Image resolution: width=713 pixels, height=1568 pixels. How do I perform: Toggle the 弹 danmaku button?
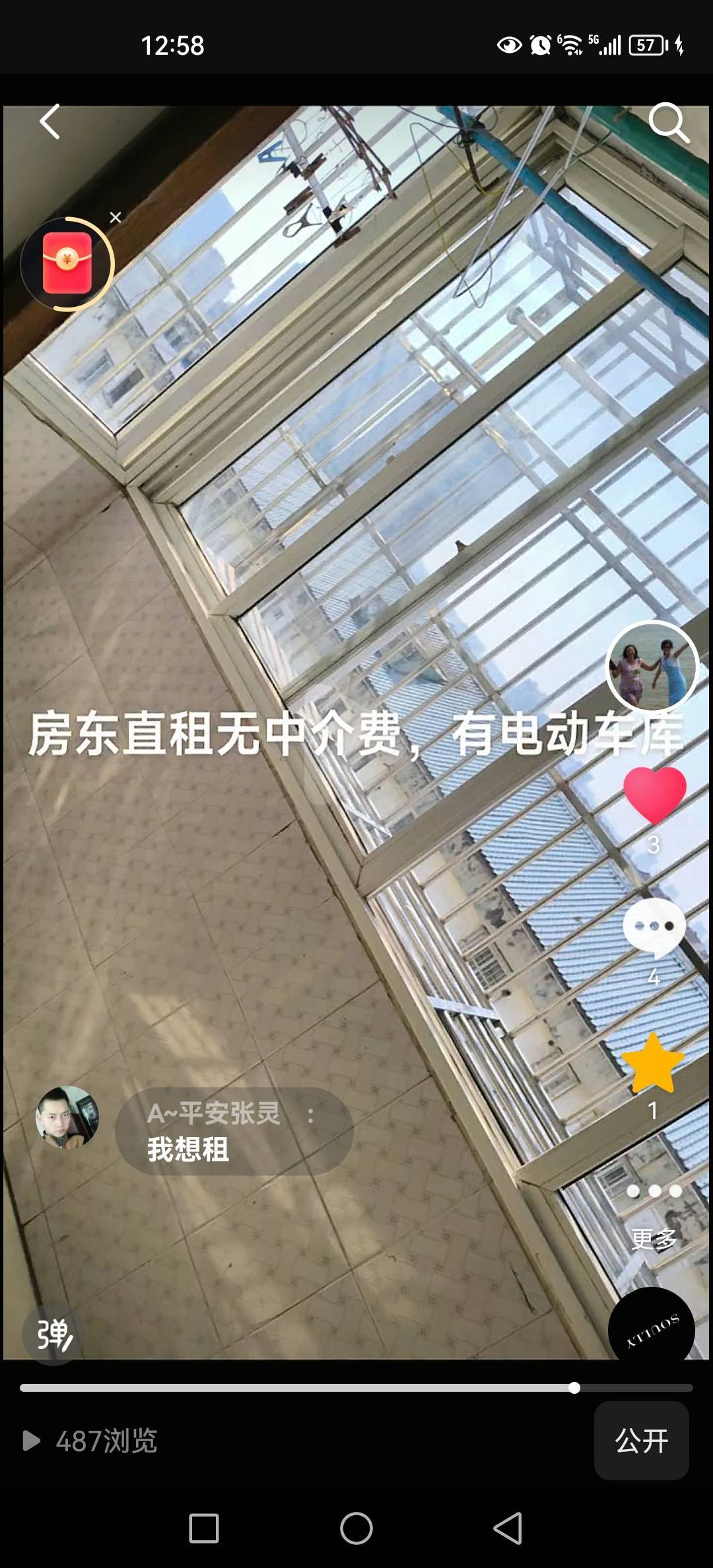(53, 1335)
